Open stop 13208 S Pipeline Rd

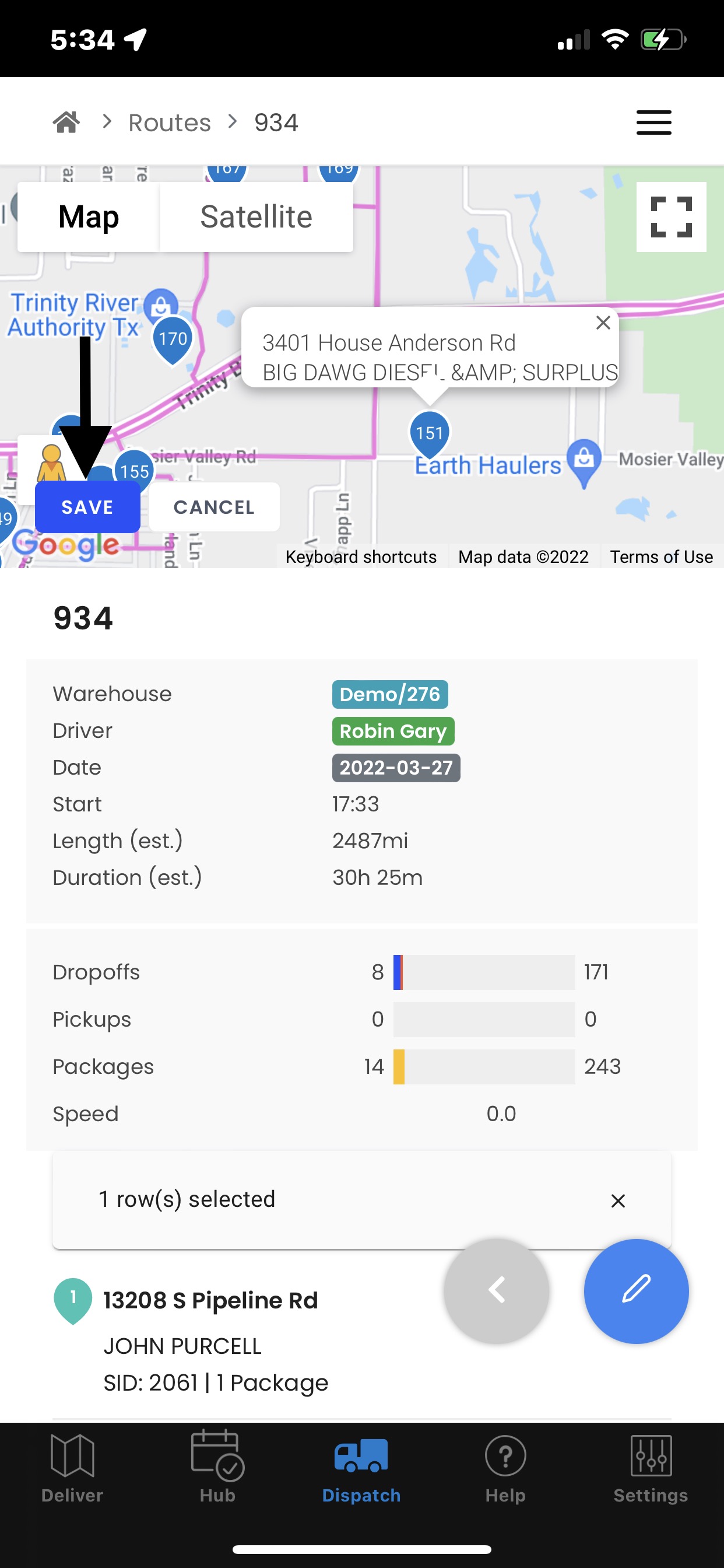tap(210, 1300)
